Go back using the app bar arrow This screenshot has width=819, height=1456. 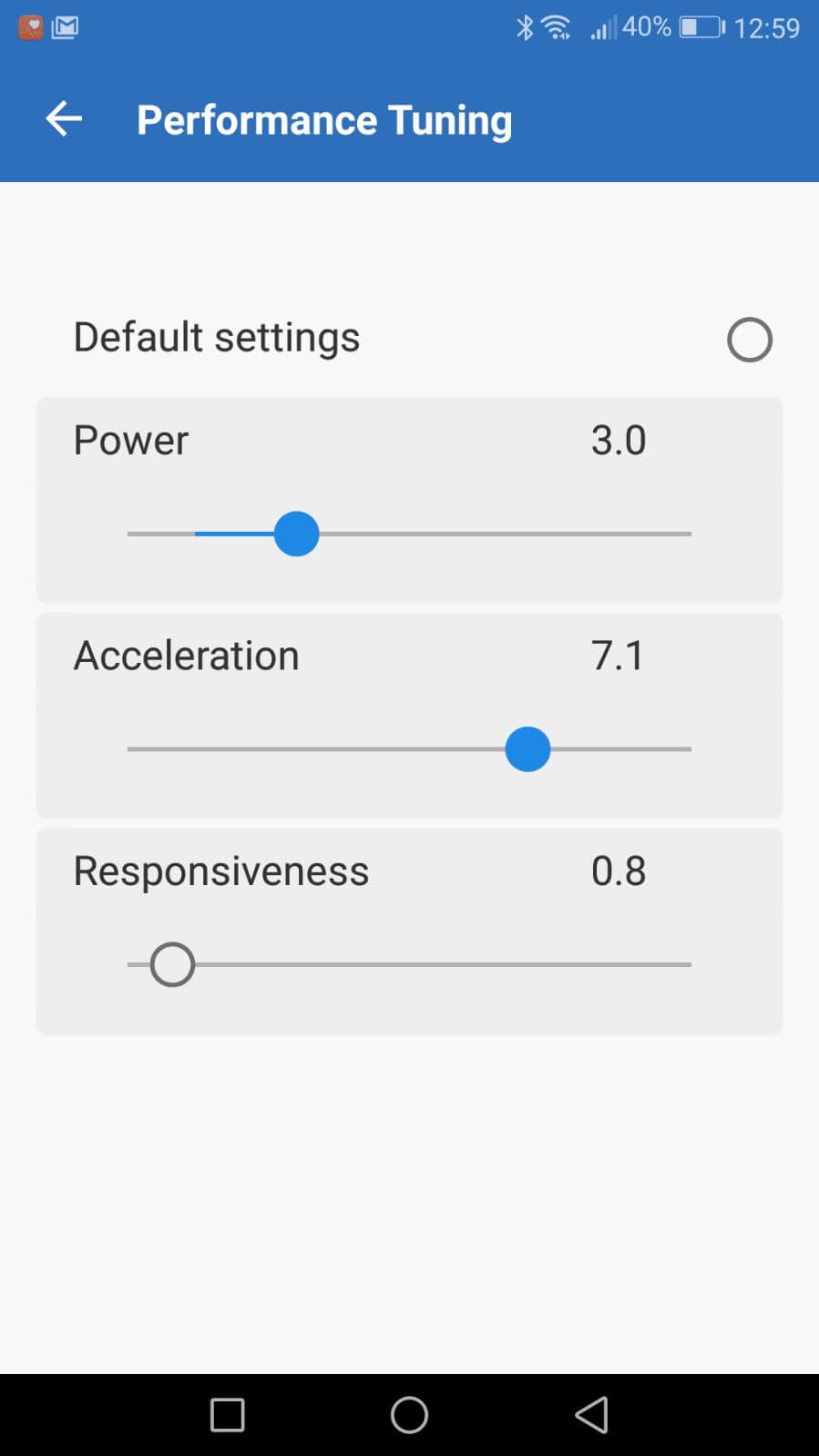click(x=64, y=119)
